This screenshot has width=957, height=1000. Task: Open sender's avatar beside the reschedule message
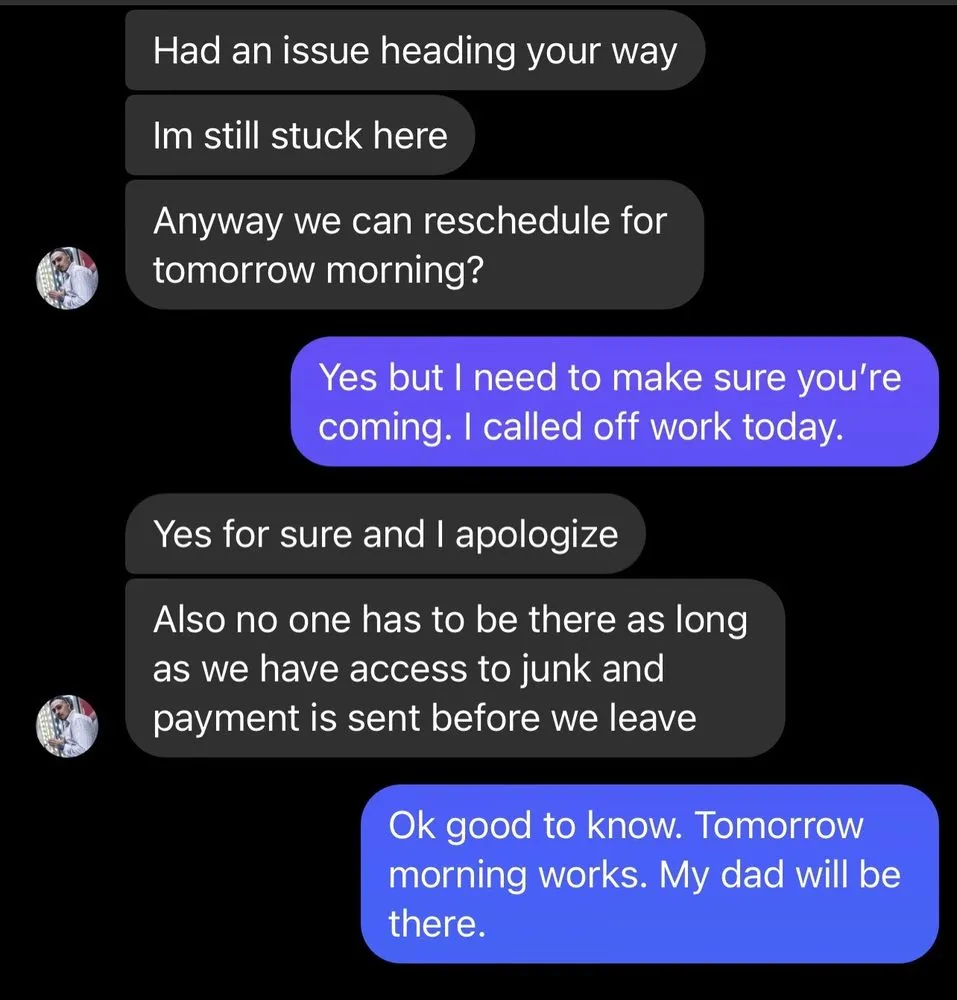(x=67, y=277)
